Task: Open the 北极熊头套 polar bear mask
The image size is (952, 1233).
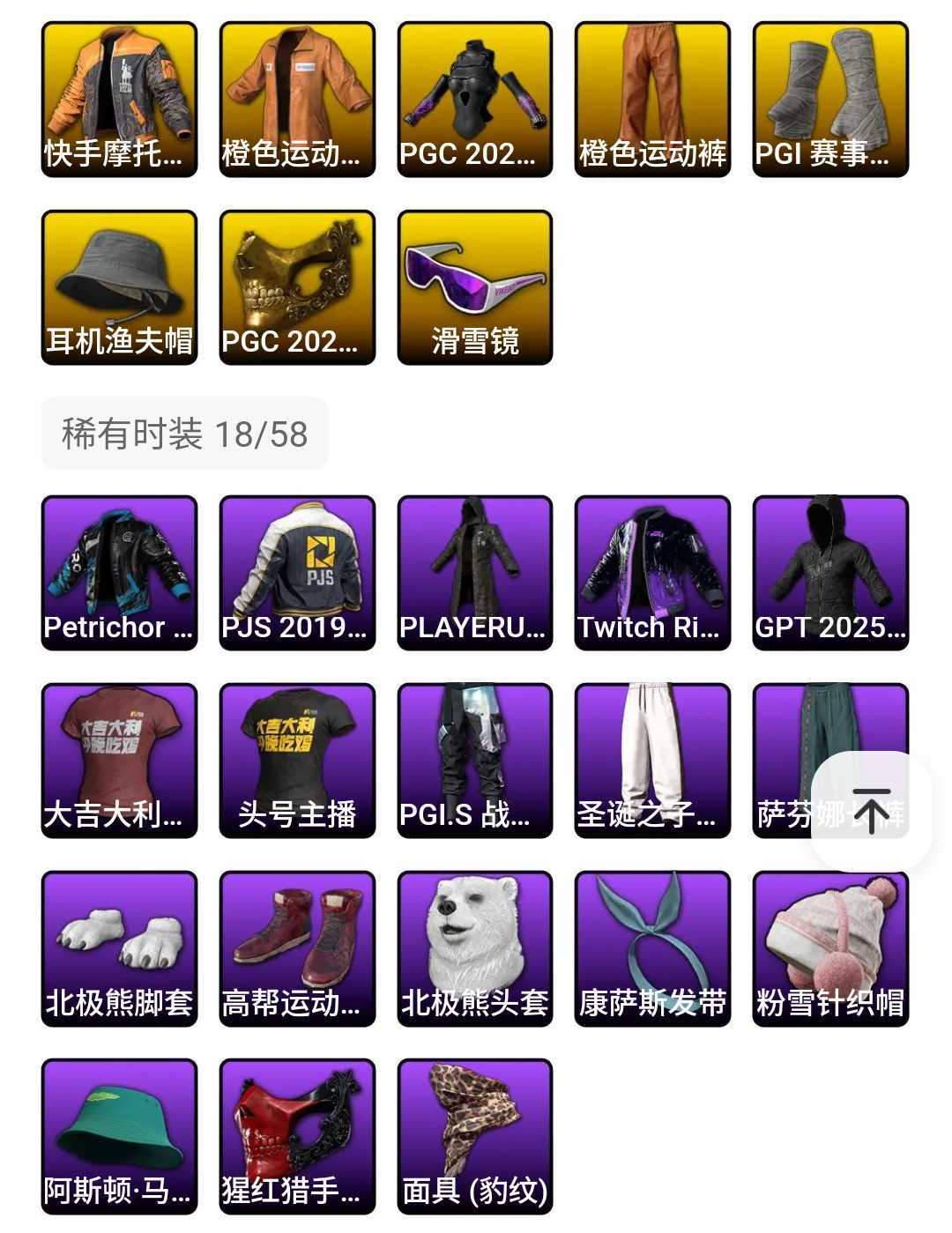Action: (475, 948)
